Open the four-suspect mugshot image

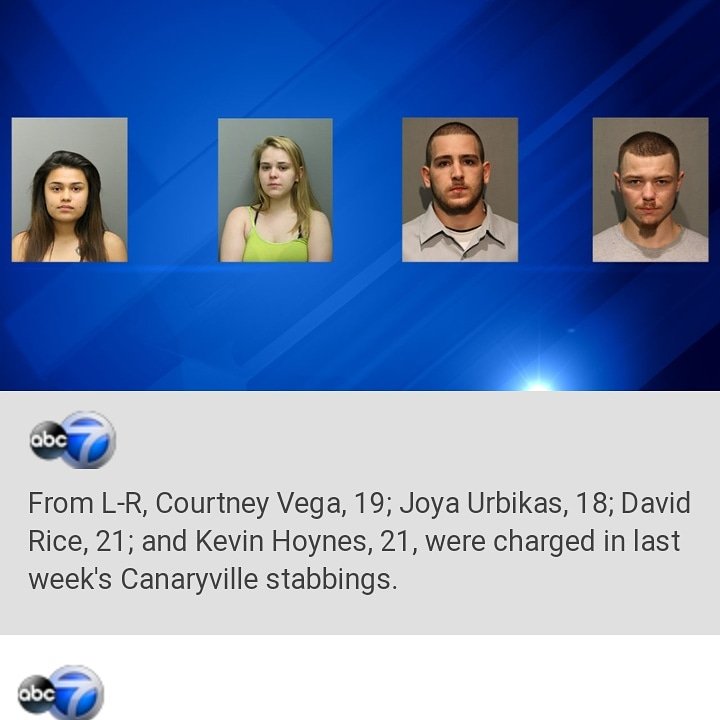click(x=360, y=195)
